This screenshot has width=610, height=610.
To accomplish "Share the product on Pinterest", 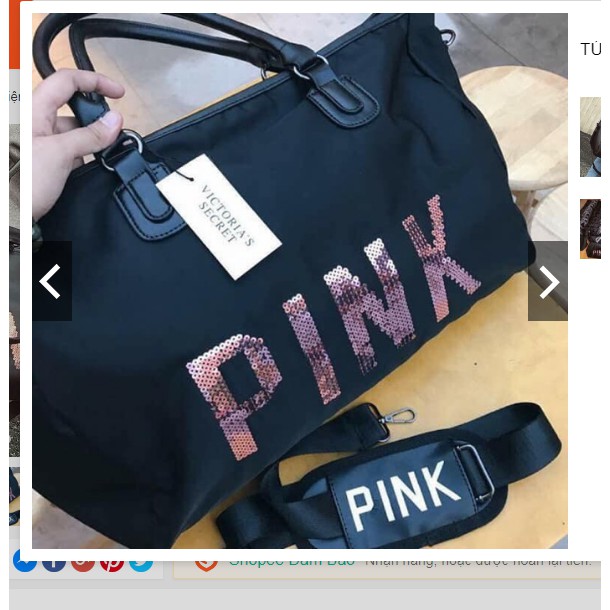I will pos(112,561).
